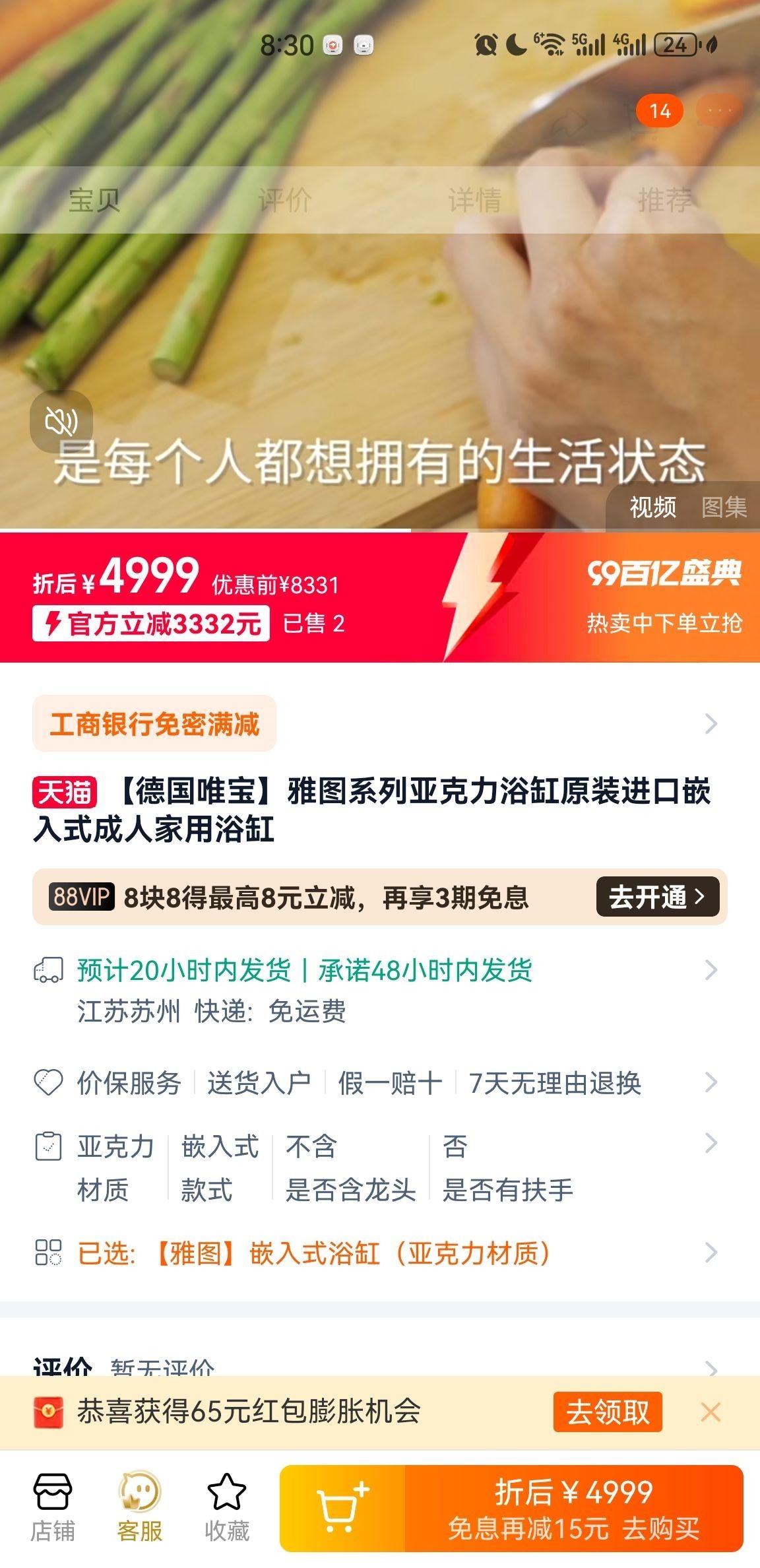Tap 去领取 to claim the red packet

[x=607, y=1412]
